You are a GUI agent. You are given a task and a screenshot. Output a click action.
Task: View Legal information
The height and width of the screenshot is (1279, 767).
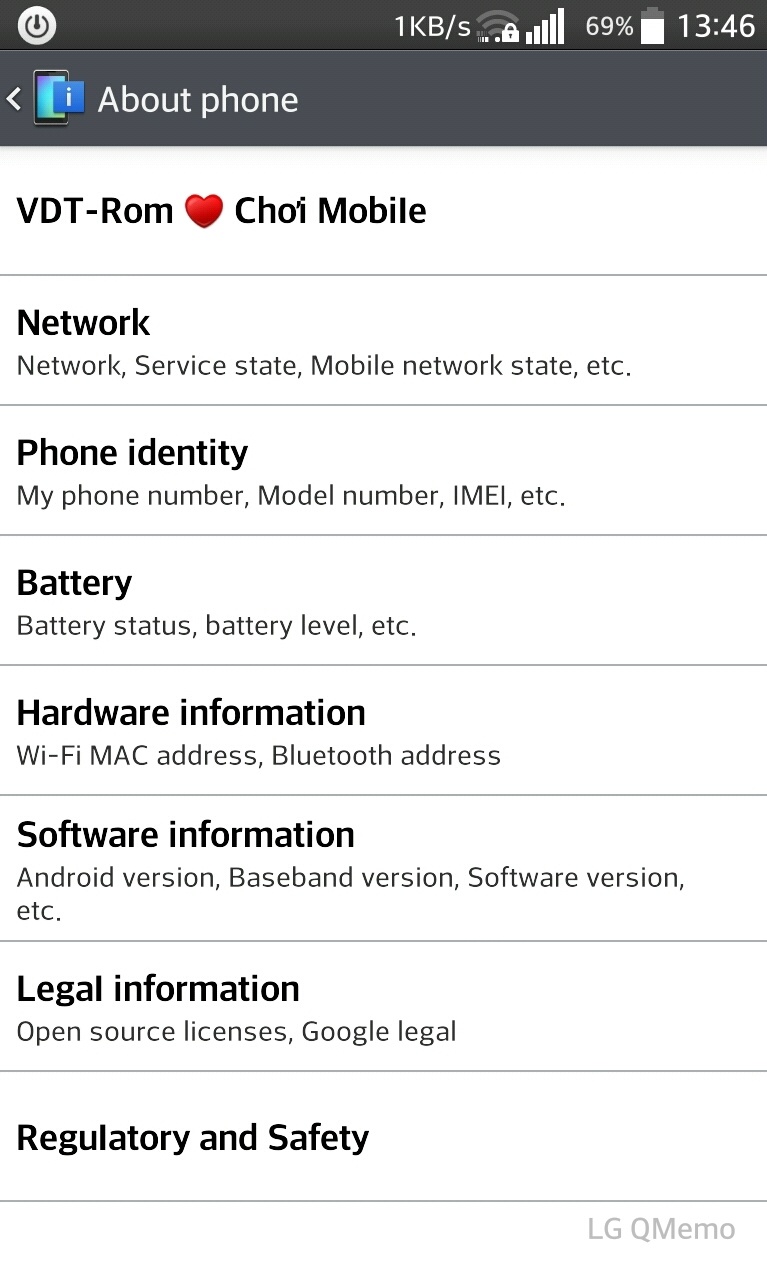(x=383, y=1007)
